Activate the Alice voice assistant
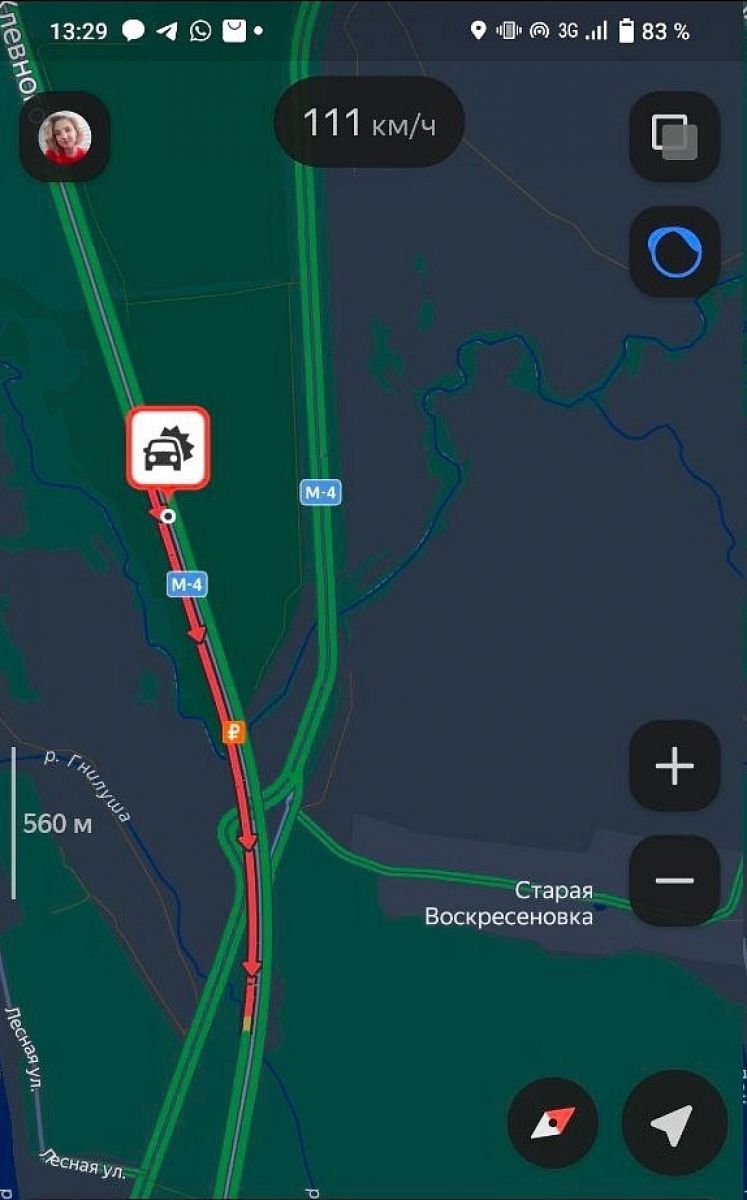747x1200 pixels. (x=674, y=251)
